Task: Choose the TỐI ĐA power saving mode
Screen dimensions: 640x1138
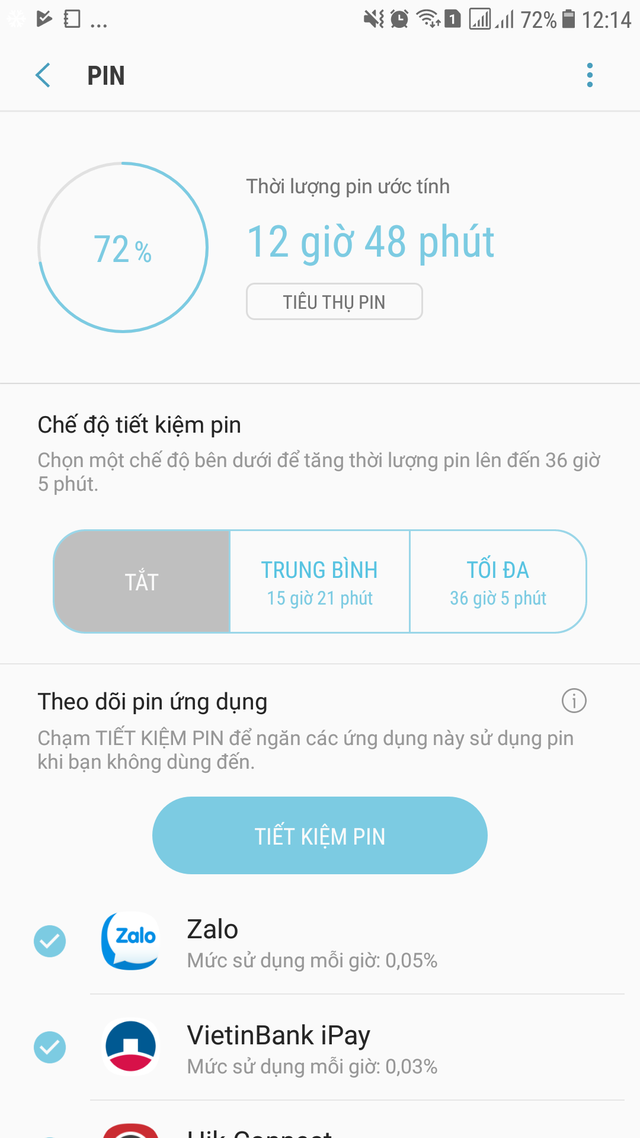Action: [497, 582]
